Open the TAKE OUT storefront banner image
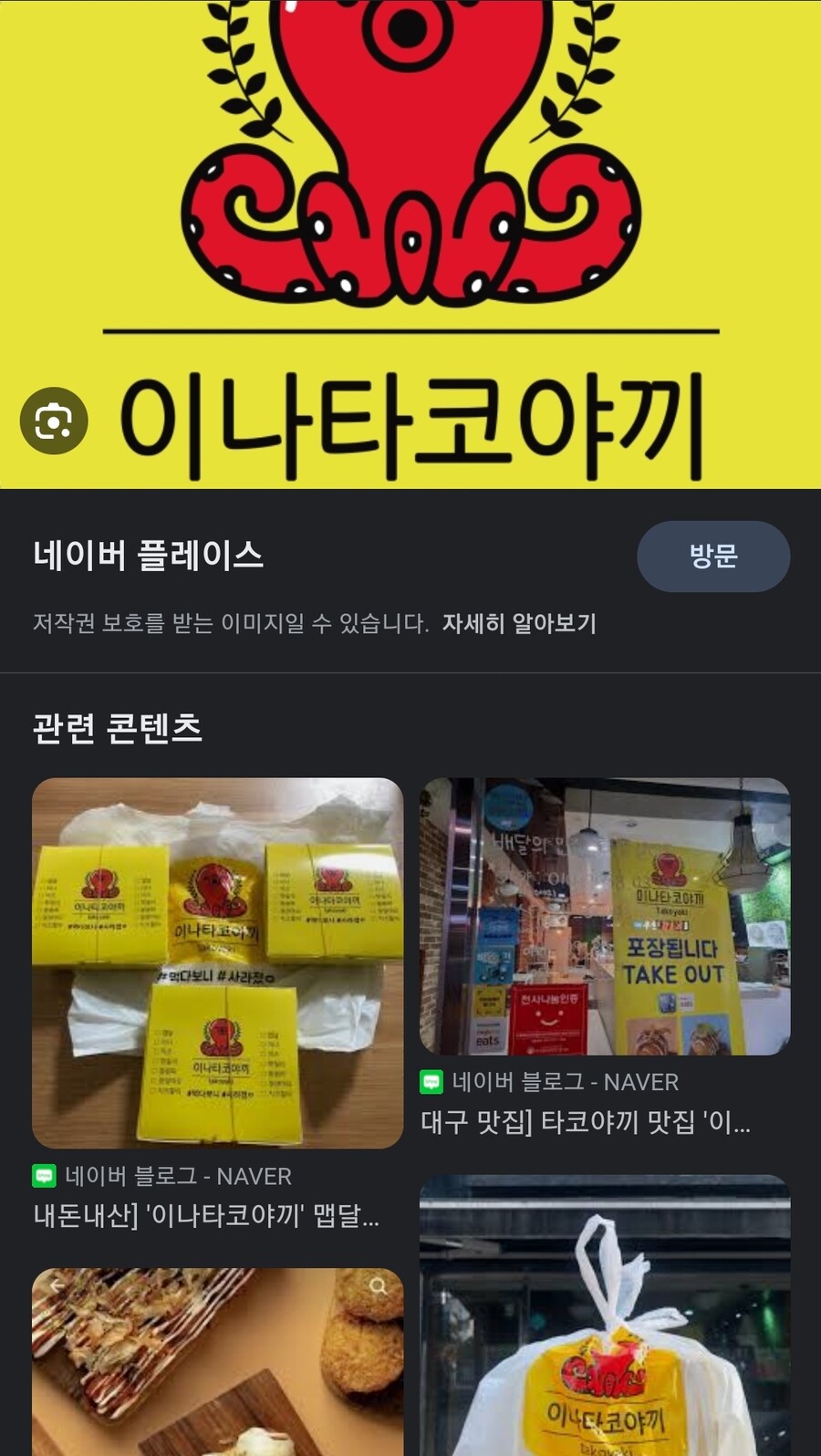This screenshot has width=821, height=1456. click(x=604, y=916)
